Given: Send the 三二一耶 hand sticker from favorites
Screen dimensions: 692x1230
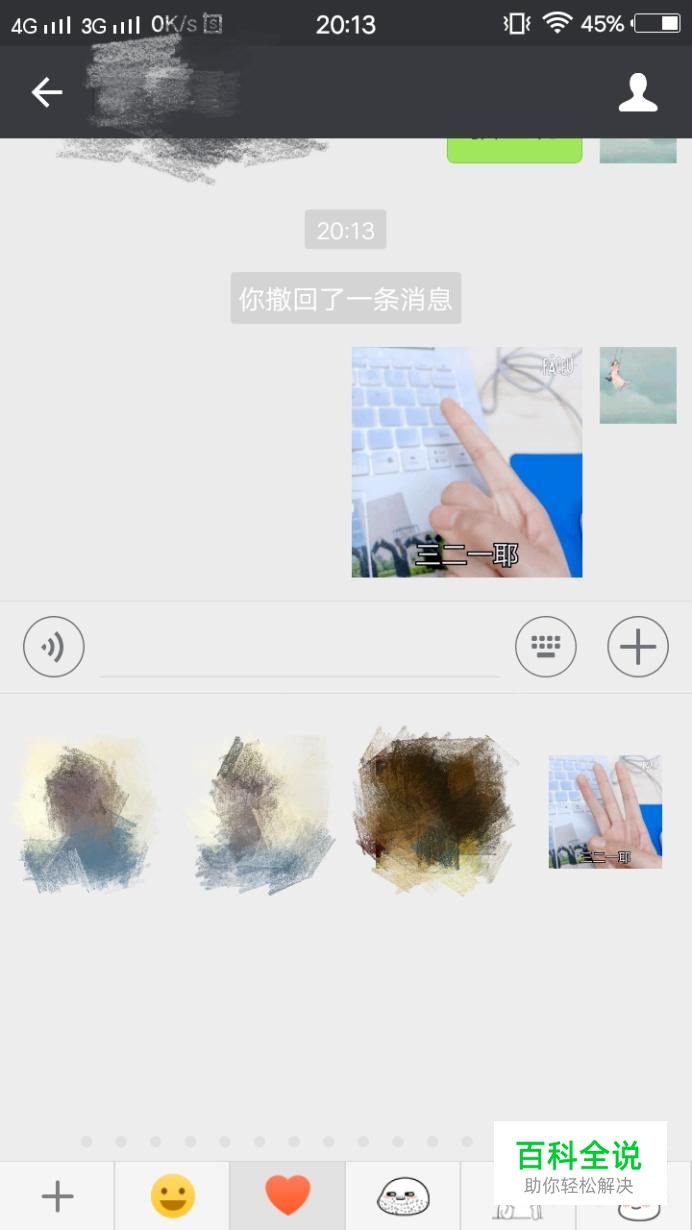Looking at the screenshot, I should pos(605,811).
